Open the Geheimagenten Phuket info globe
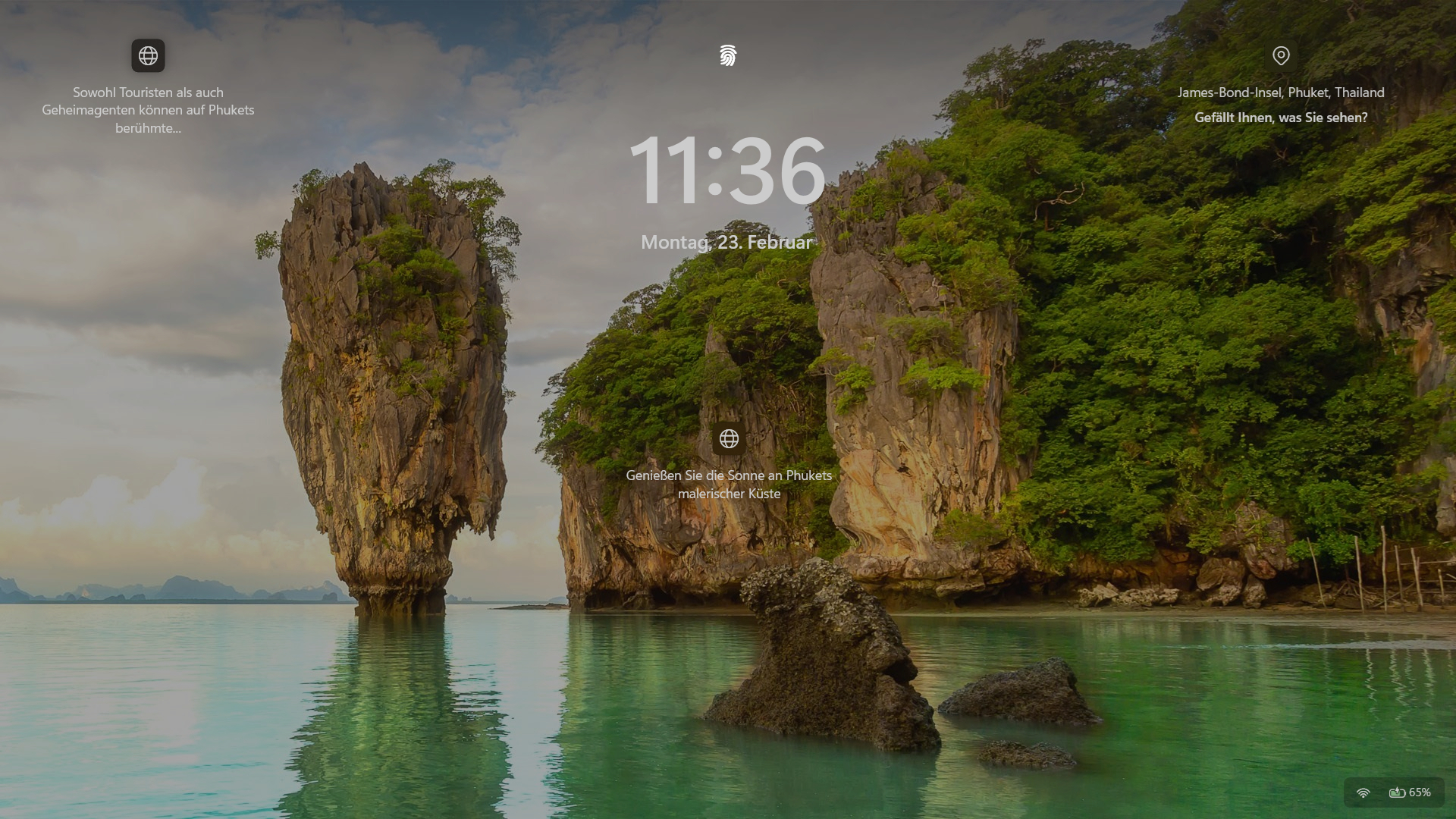The width and height of the screenshot is (1456, 819). [148, 56]
